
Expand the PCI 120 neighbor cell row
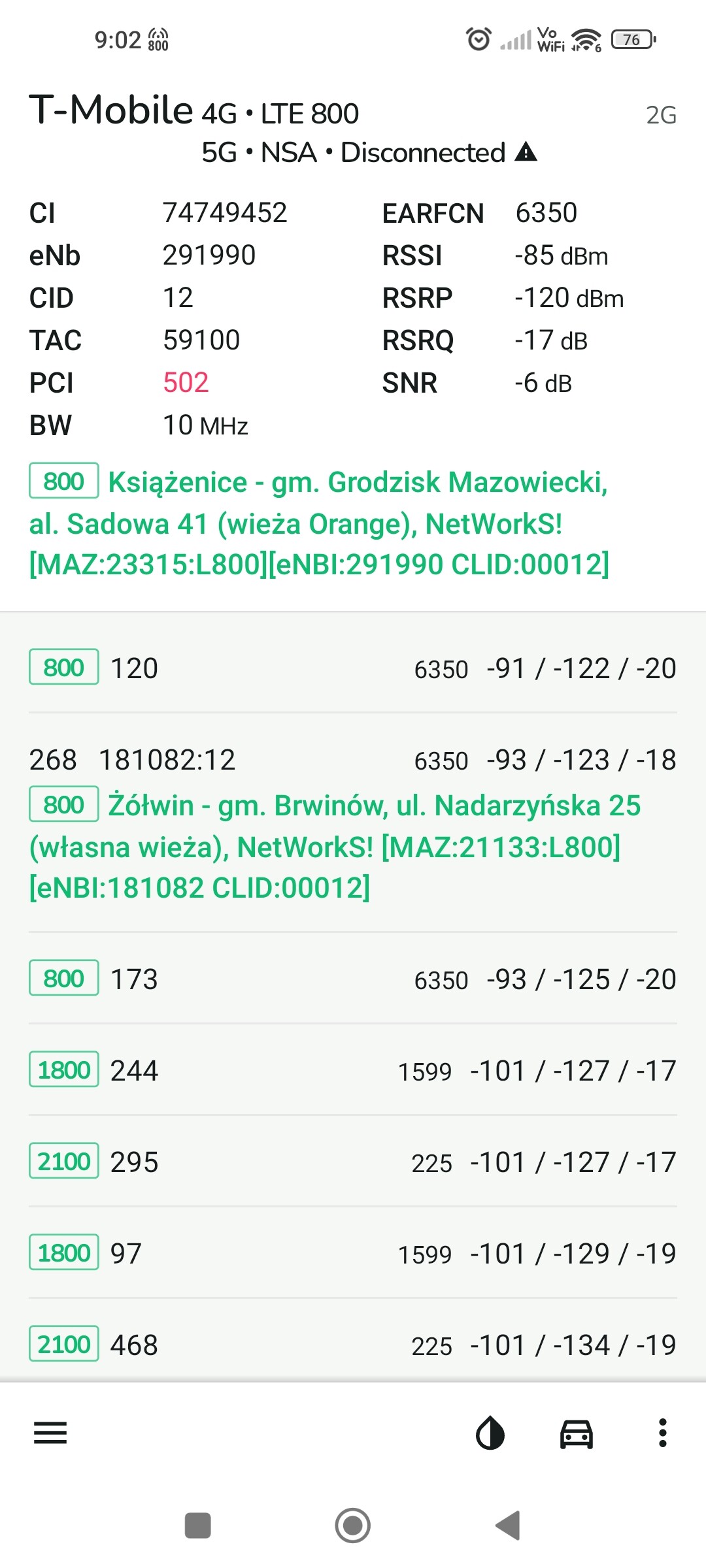click(353, 667)
